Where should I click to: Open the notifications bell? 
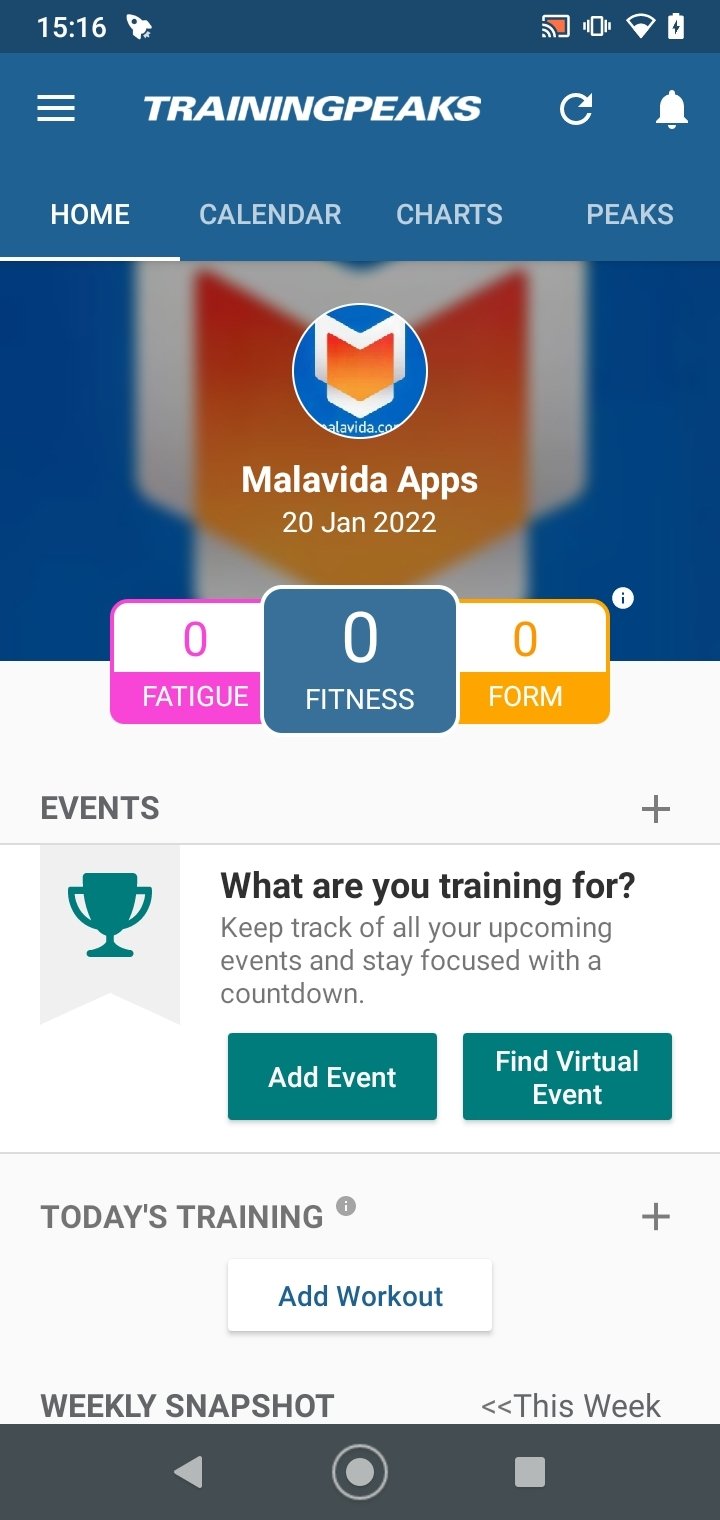pyautogui.click(x=672, y=109)
